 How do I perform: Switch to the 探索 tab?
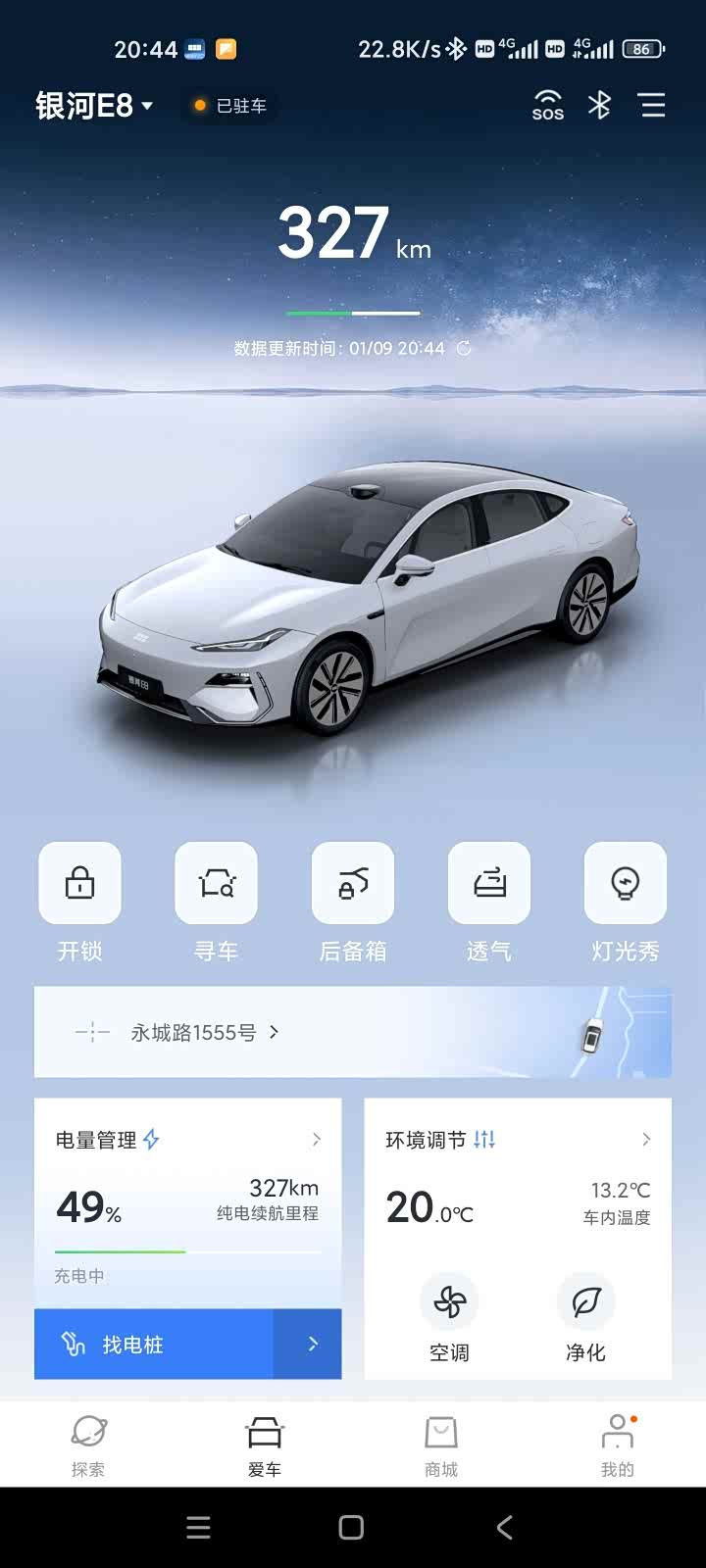pos(88,1445)
